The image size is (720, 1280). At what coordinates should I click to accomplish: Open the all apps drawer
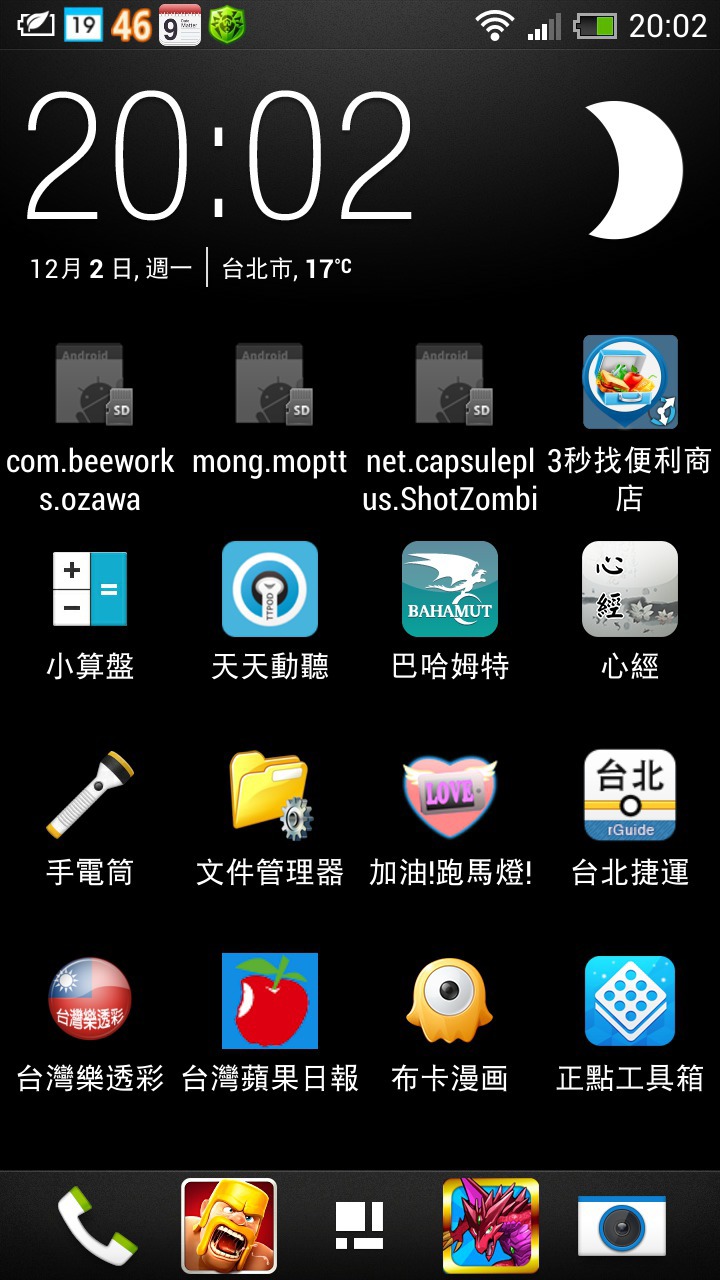360,1226
